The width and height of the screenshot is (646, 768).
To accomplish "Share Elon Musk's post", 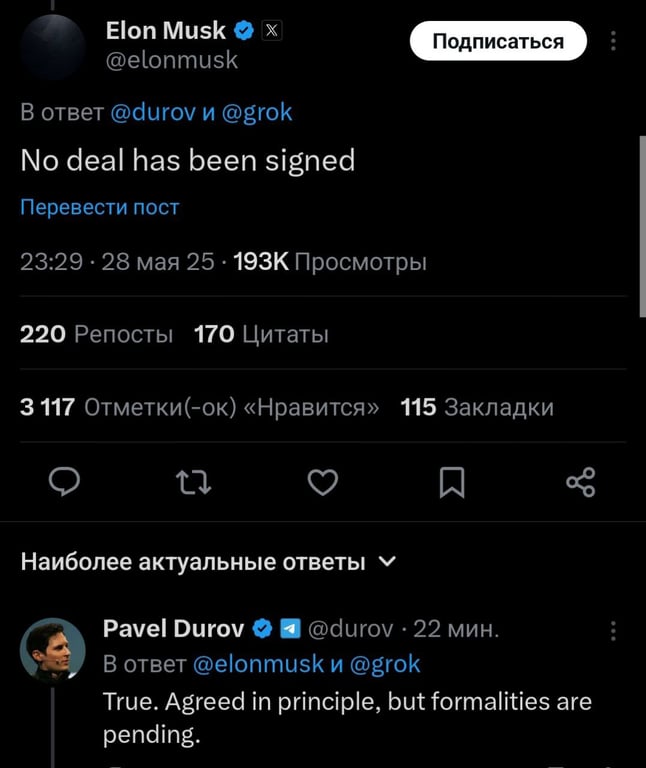I will (581, 483).
